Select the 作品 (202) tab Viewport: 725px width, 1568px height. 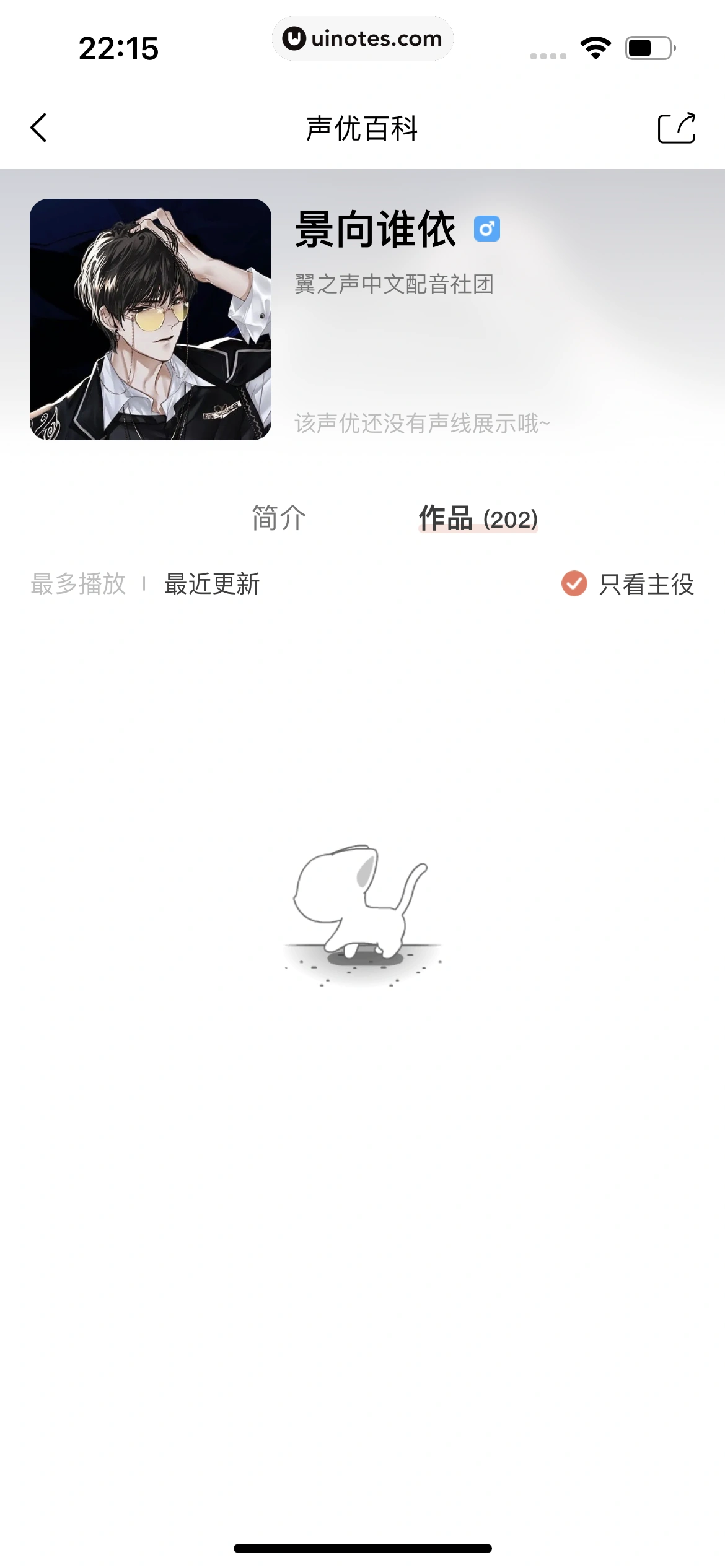[478, 518]
